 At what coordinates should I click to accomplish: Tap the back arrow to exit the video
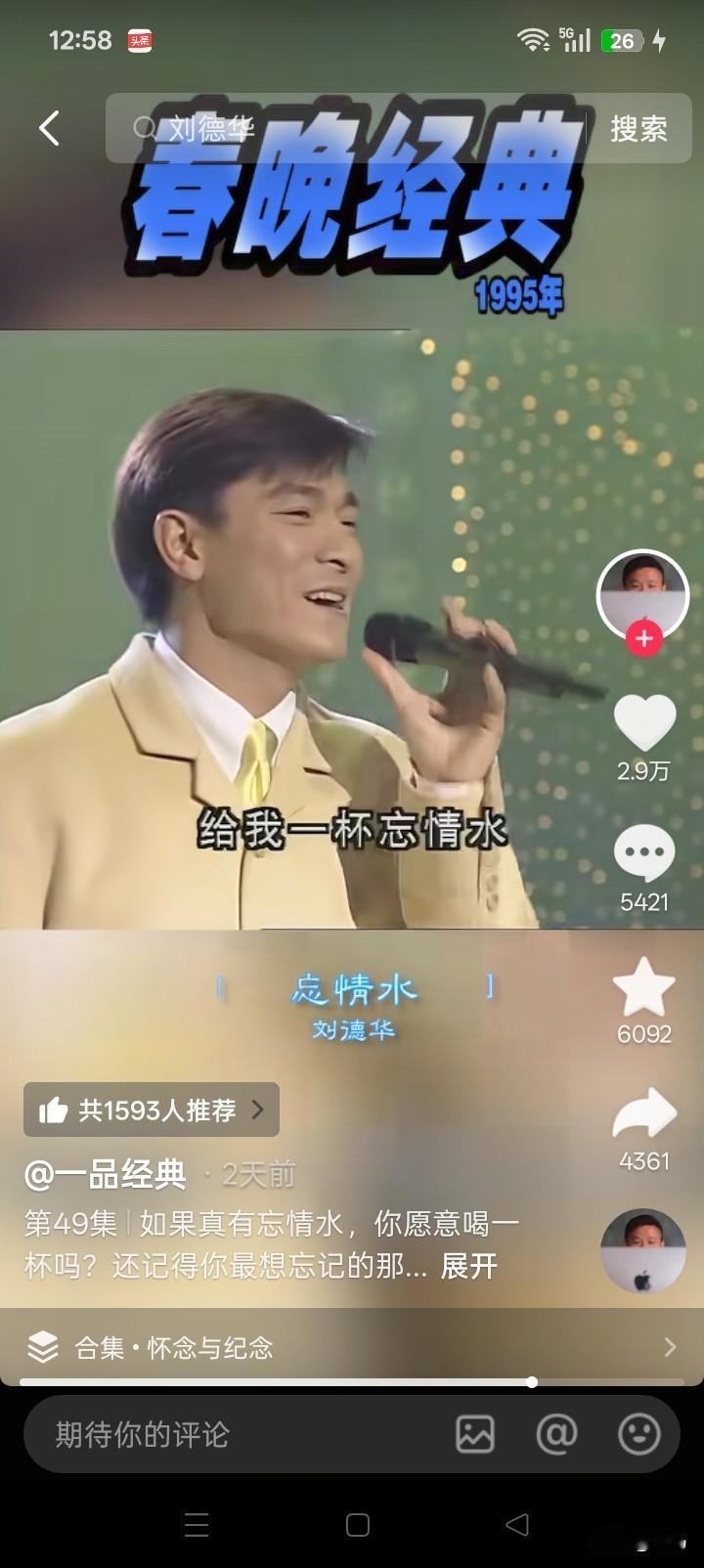coord(47,128)
